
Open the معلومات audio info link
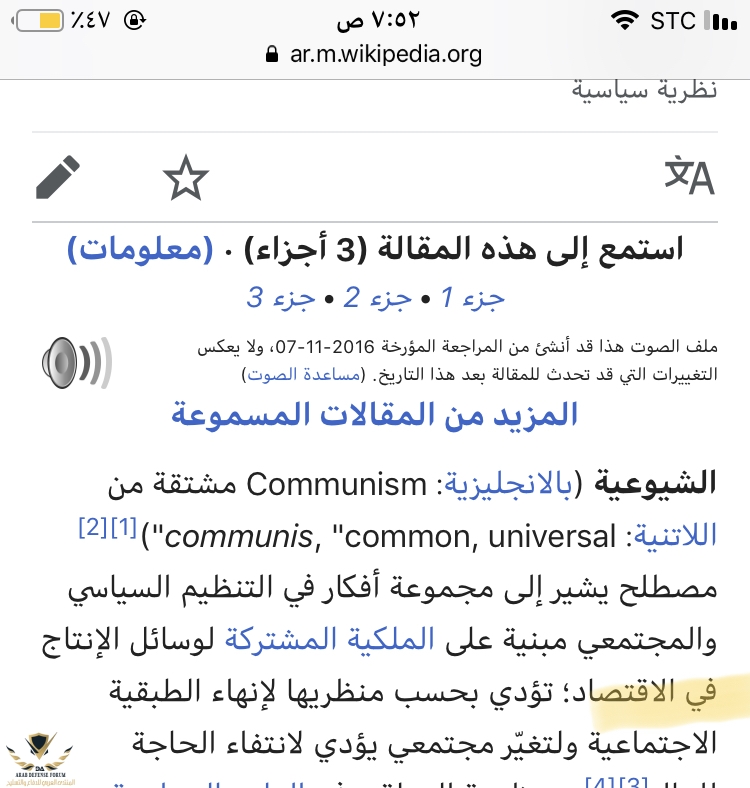140,250
